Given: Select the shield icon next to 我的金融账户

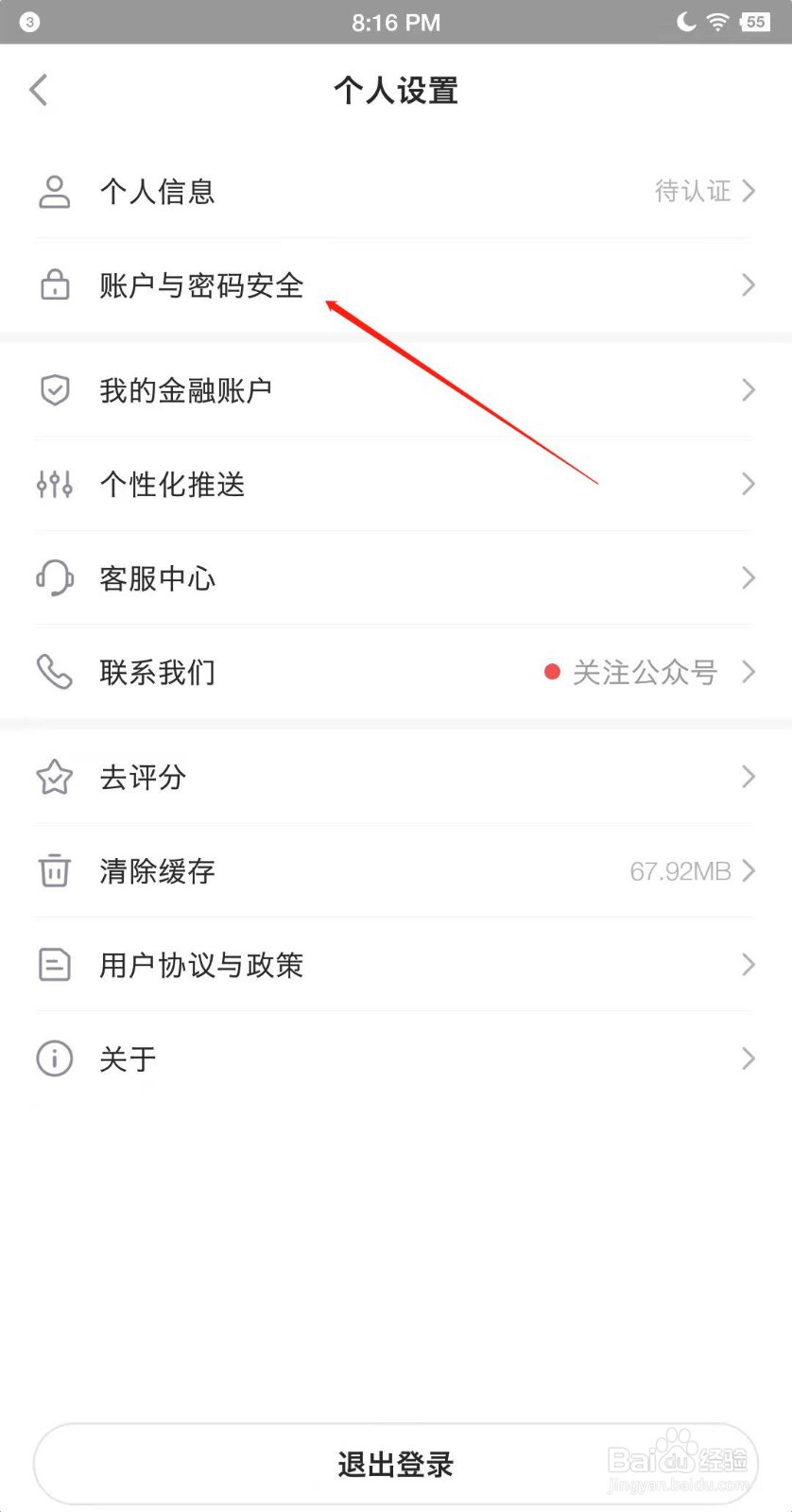Looking at the screenshot, I should click(x=54, y=389).
